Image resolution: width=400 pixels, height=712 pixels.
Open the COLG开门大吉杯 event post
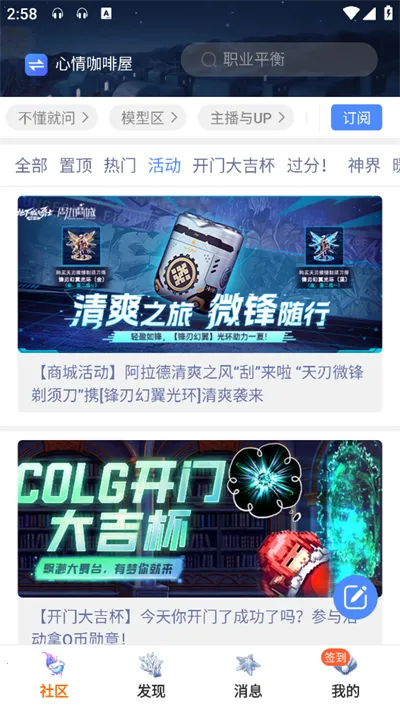point(200,542)
